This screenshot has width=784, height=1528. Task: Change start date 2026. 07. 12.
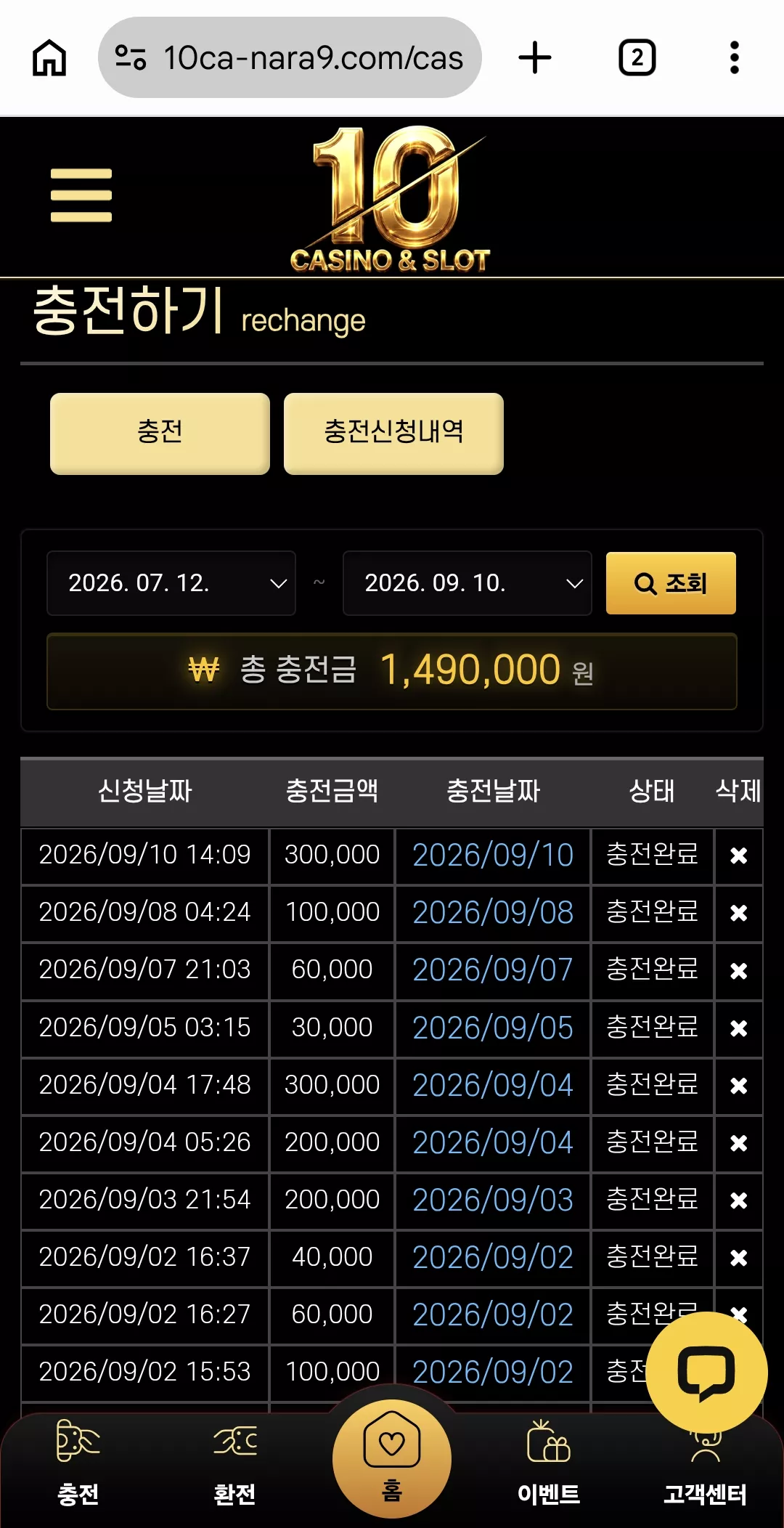point(171,583)
